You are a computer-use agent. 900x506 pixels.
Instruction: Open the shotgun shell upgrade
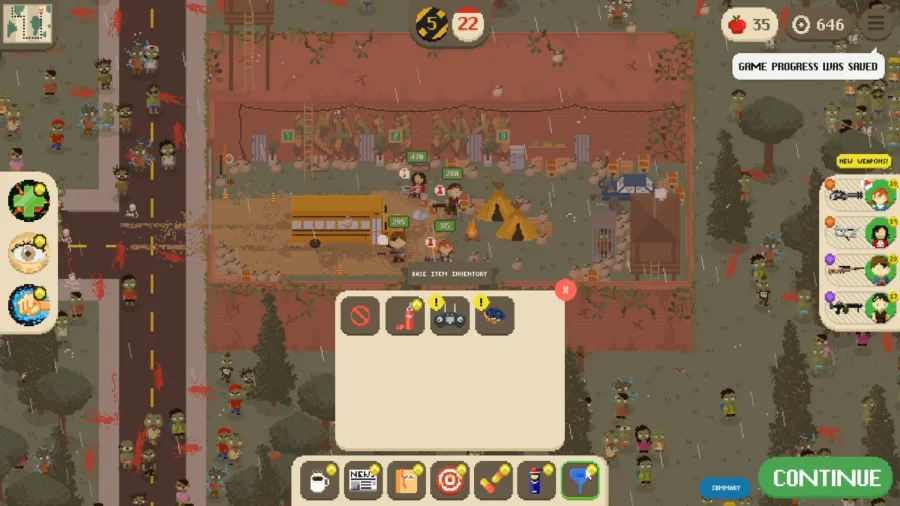coord(493,481)
